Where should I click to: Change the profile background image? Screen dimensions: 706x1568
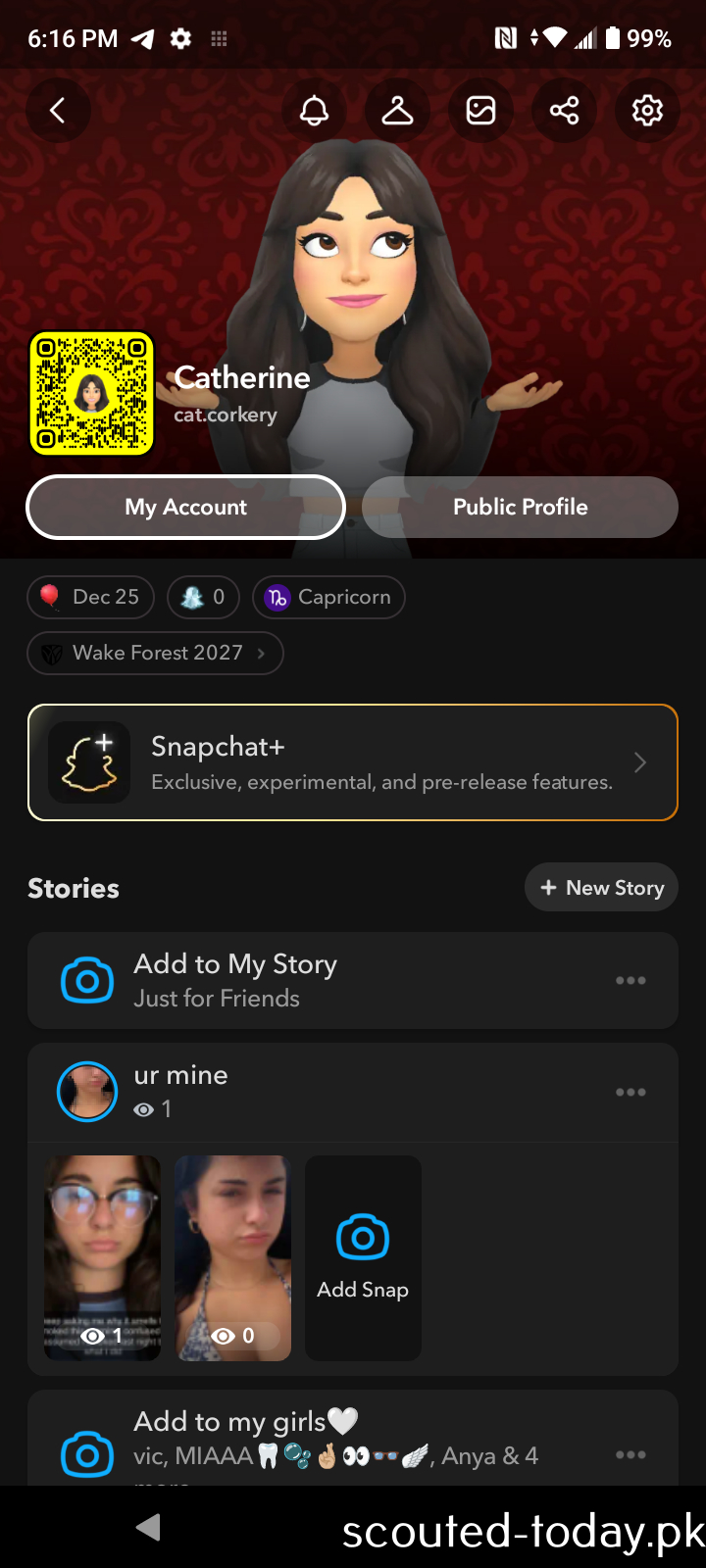[480, 111]
